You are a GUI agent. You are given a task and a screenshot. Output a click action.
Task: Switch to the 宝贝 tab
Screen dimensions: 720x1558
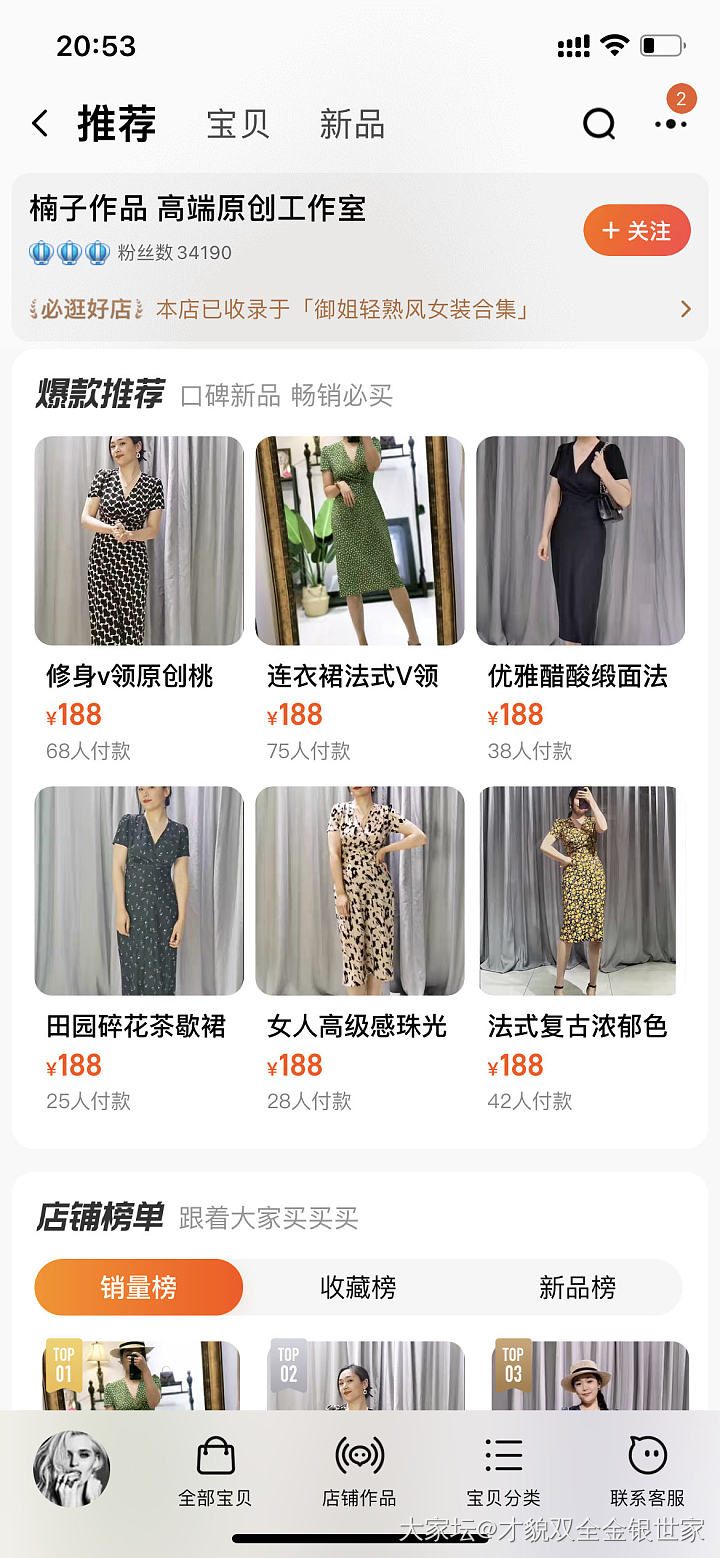238,124
